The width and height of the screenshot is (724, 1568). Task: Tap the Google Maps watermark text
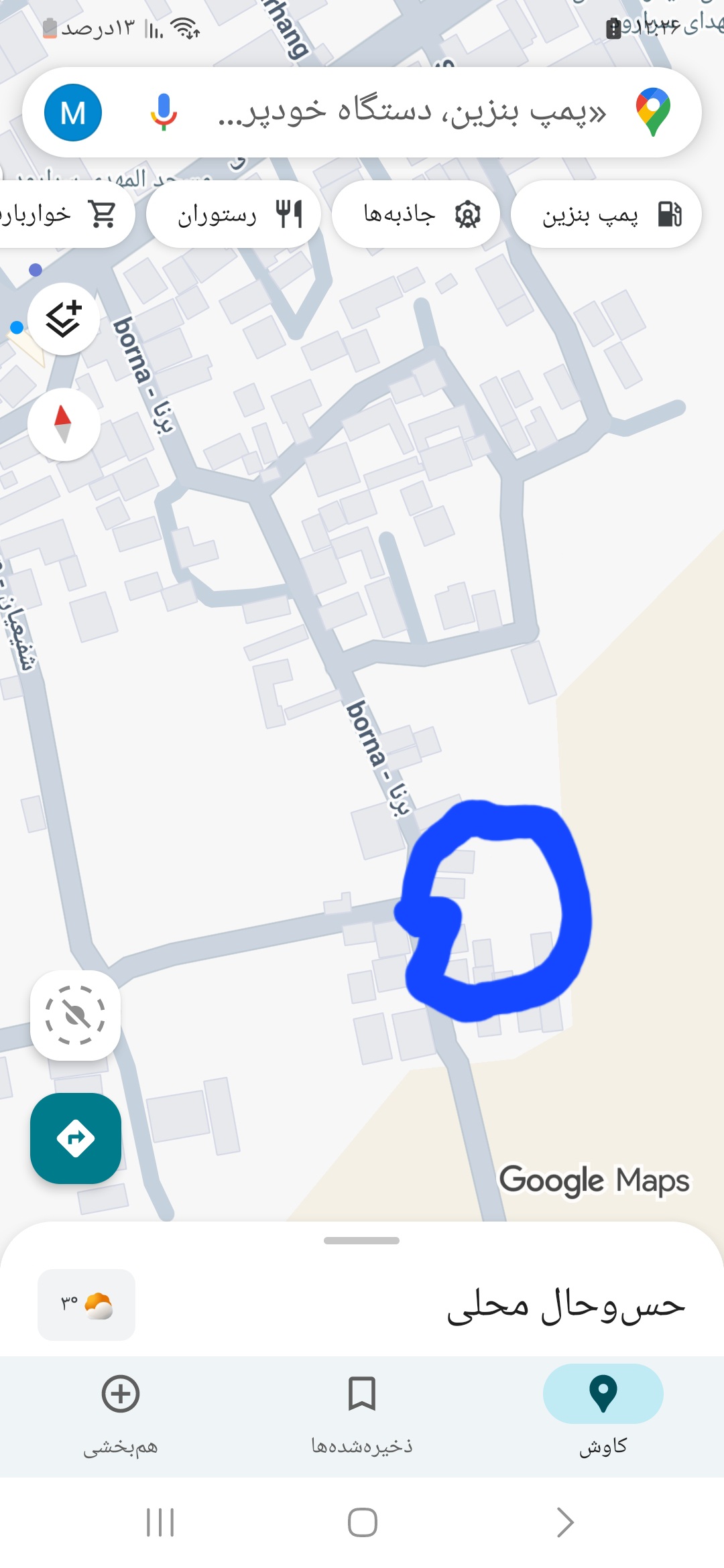593,1181
